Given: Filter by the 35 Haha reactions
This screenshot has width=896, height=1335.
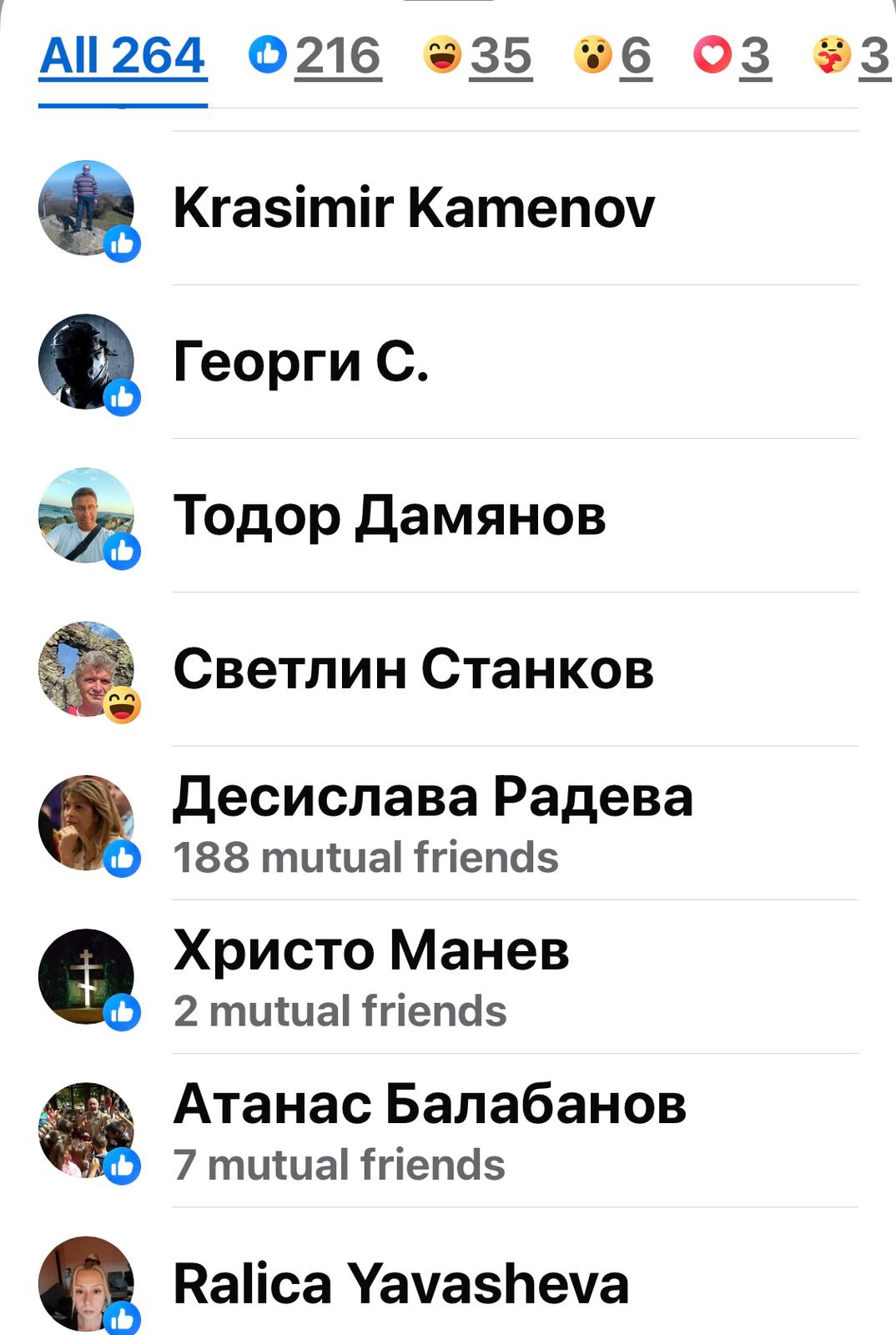Looking at the screenshot, I should click(478, 56).
